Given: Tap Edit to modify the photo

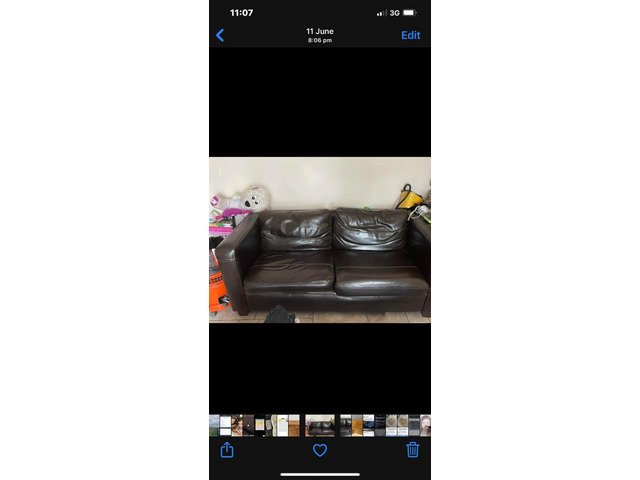Looking at the screenshot, I should pyautogui.click(x=410, y=35).
